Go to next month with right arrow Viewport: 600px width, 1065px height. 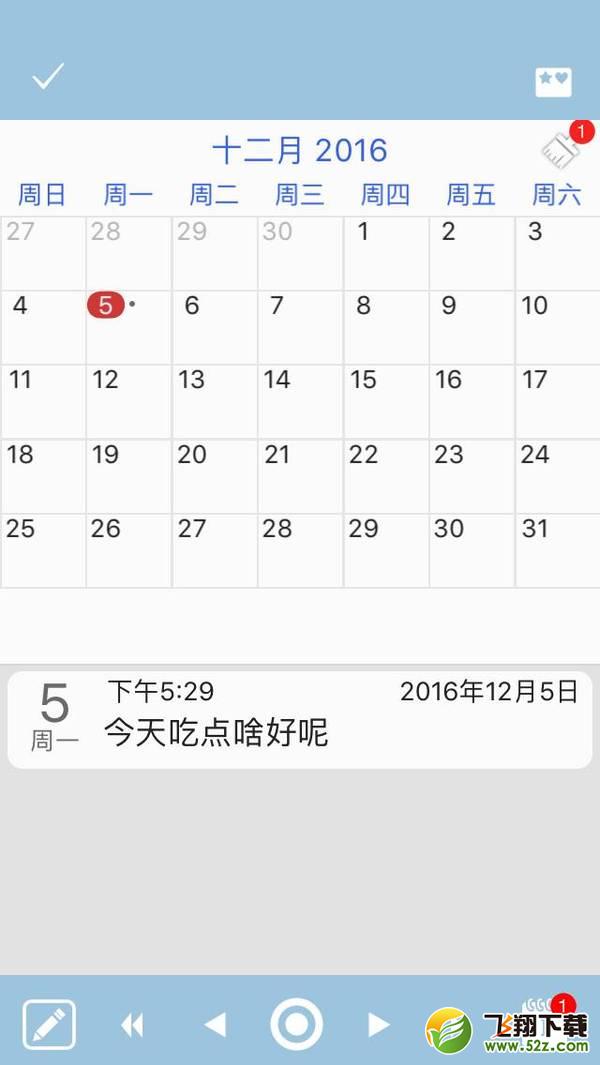click(x=378, y=1025)
